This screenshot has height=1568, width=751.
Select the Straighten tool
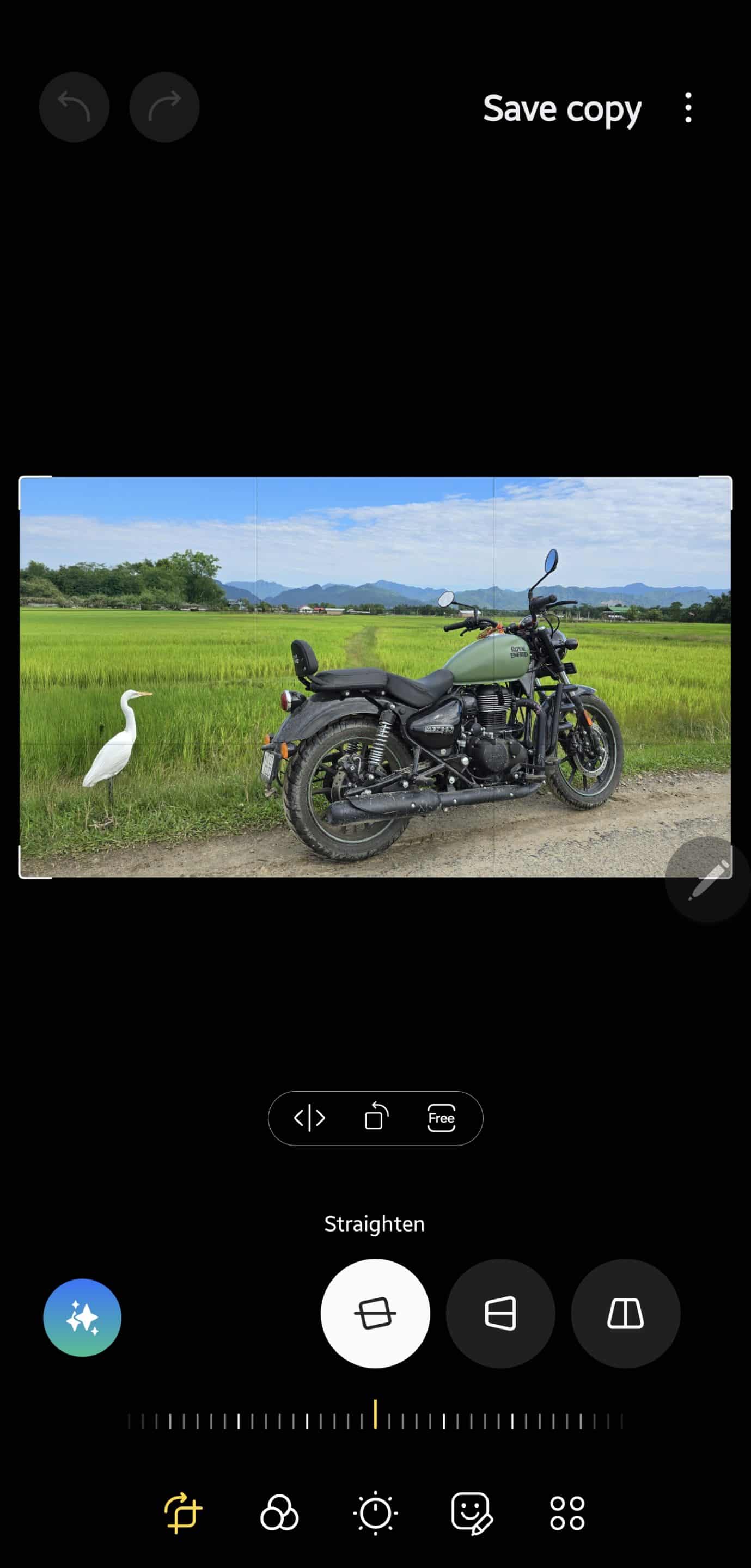click(375, 1314)
